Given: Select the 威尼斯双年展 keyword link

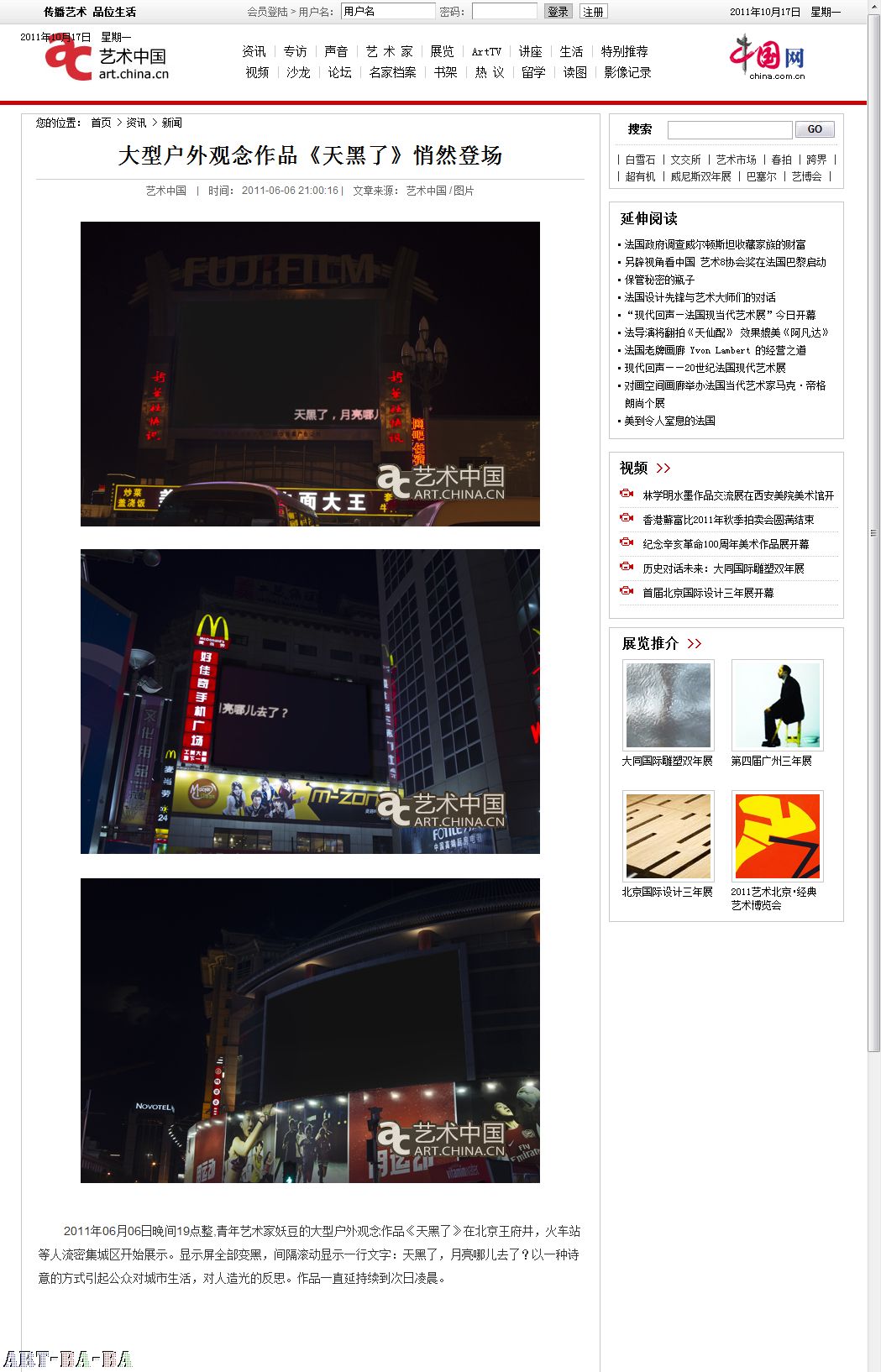Looking at the screenshot, I should pos(700,177).
